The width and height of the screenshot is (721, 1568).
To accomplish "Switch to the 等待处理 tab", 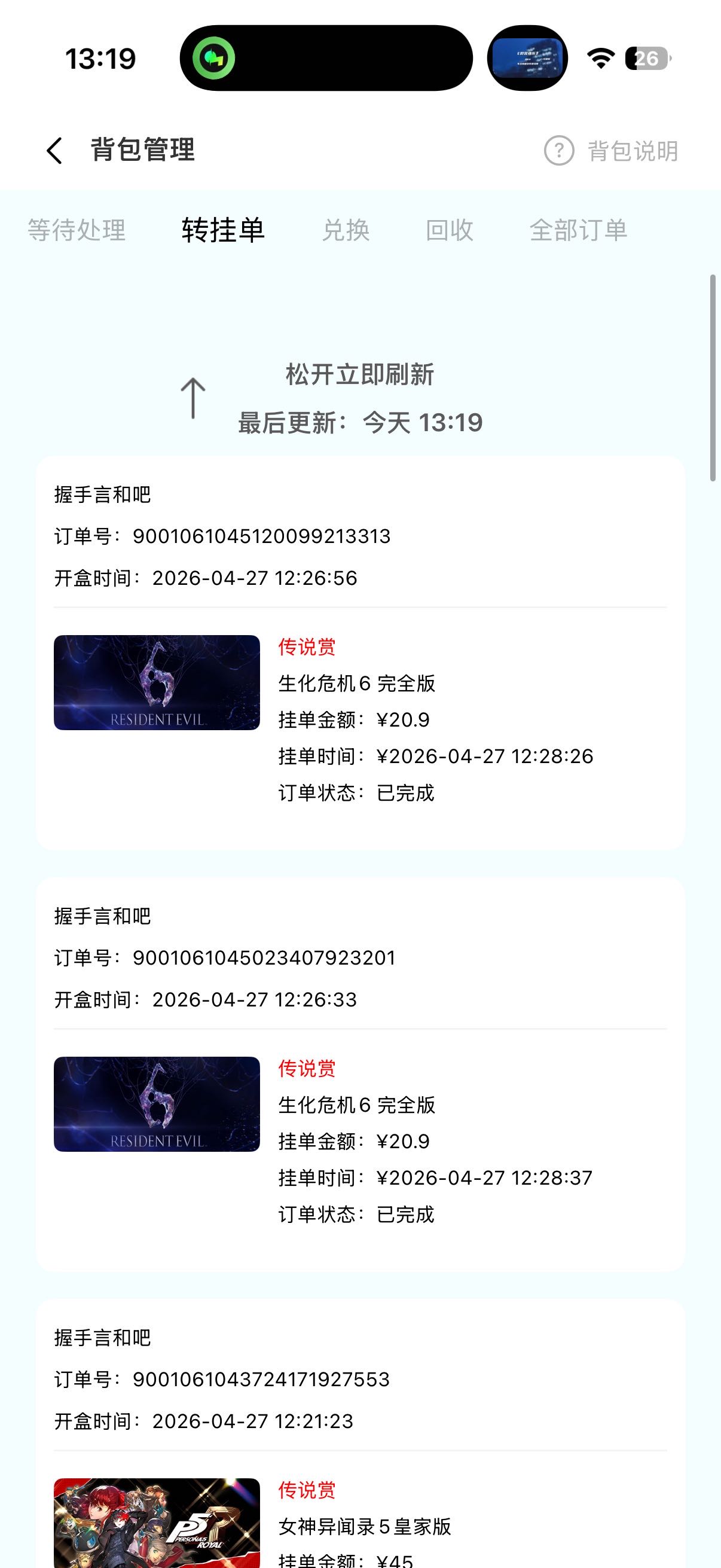I will (77, 230).
